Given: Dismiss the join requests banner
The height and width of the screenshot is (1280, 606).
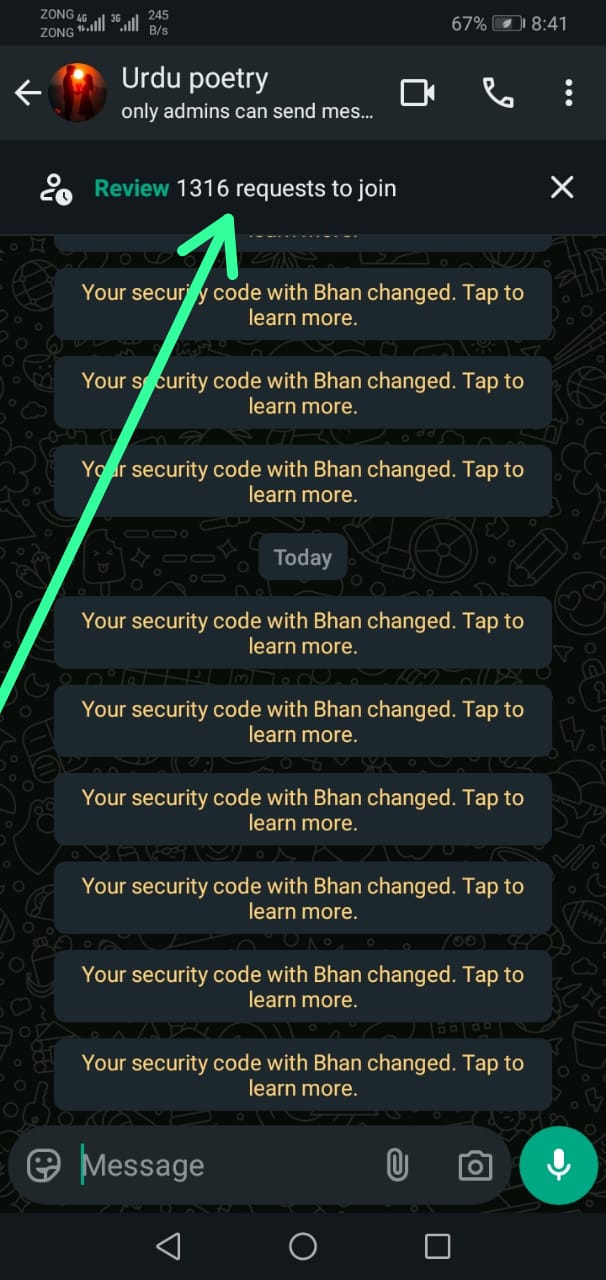Looking at the screenshot, I should [562, 187].
